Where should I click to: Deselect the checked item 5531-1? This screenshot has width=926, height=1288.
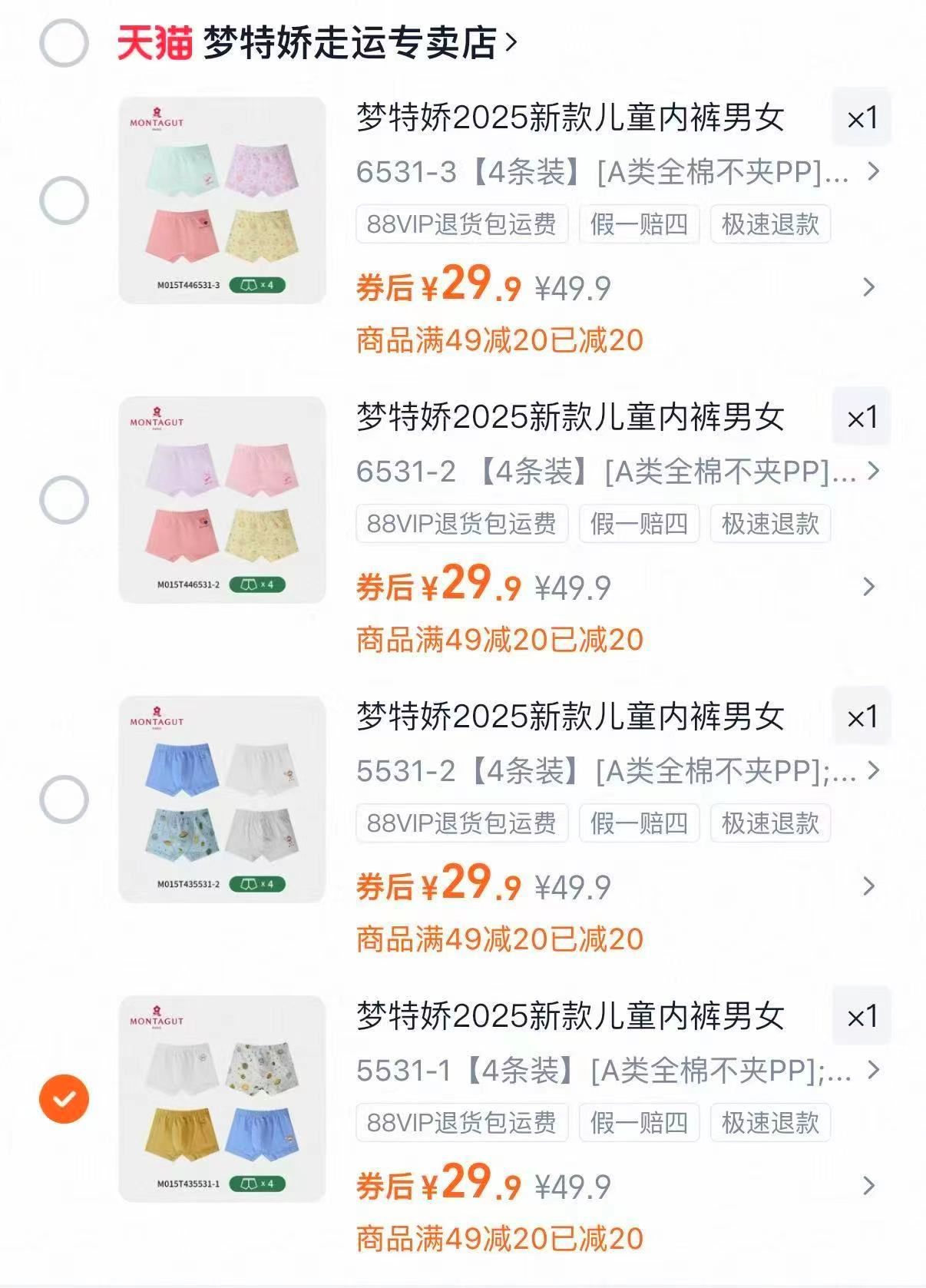[x=64, y=1098]
